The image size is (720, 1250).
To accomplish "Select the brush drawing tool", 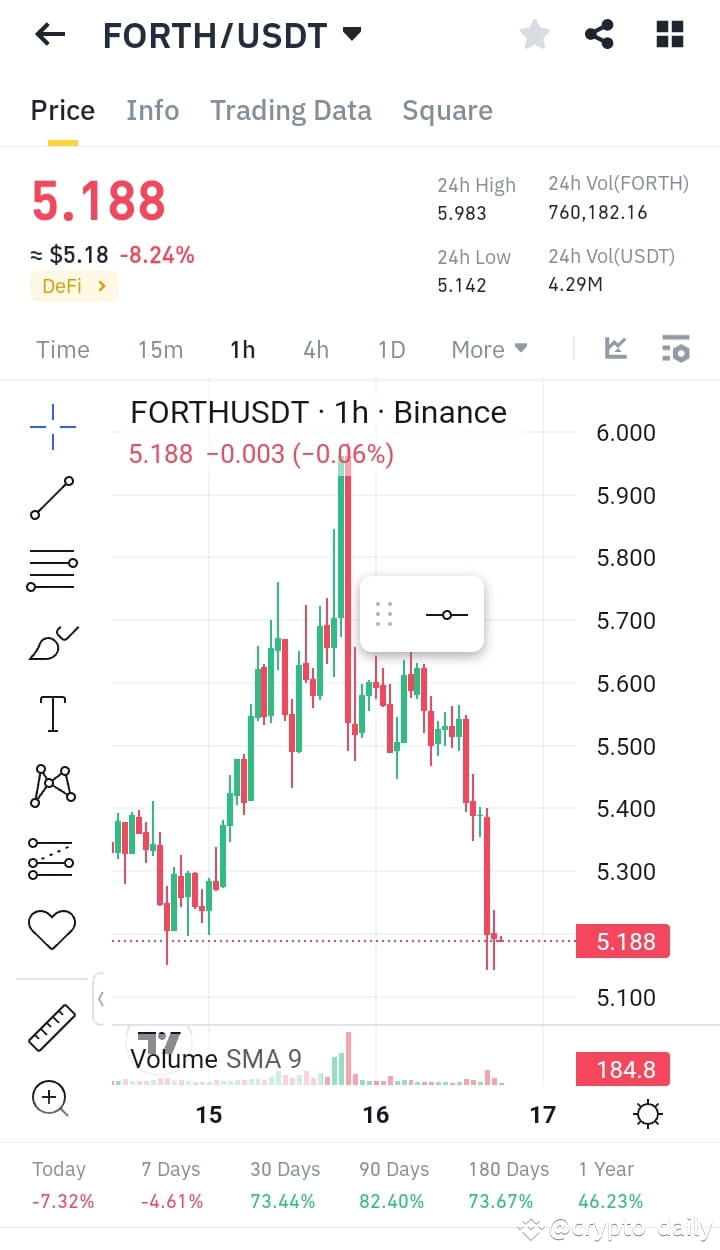I will 51,641.
